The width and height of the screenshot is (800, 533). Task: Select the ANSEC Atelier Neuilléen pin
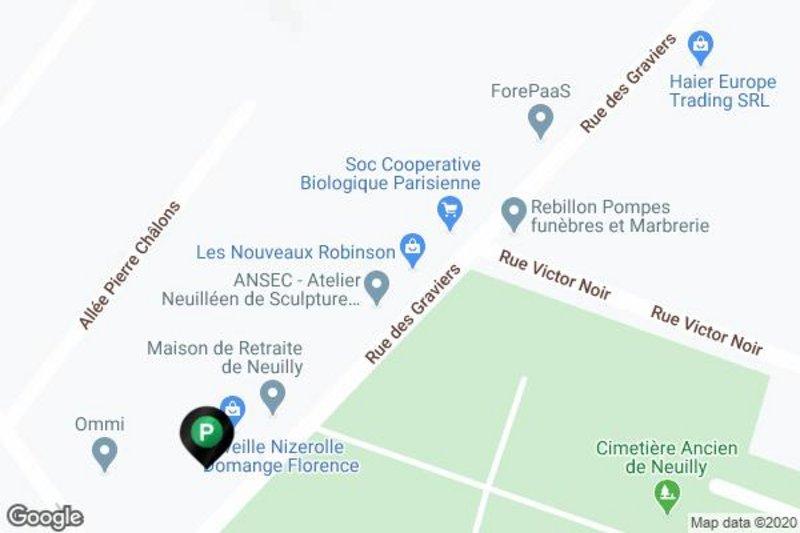coord(376,287)
